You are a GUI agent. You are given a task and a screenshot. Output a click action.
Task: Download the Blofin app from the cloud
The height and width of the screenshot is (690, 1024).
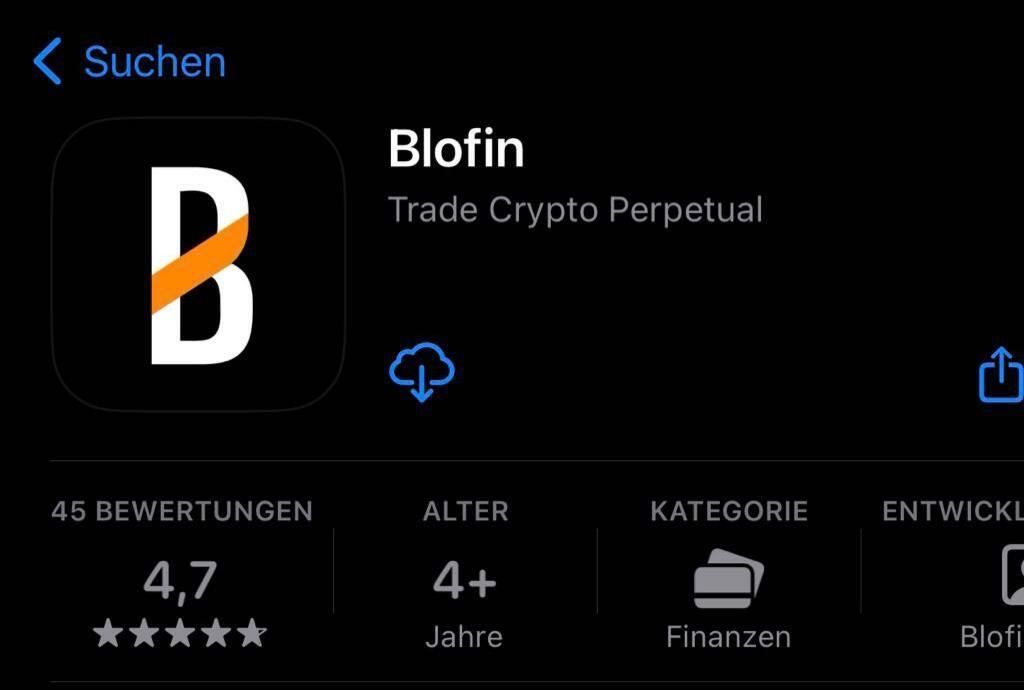tap(421, 372)
